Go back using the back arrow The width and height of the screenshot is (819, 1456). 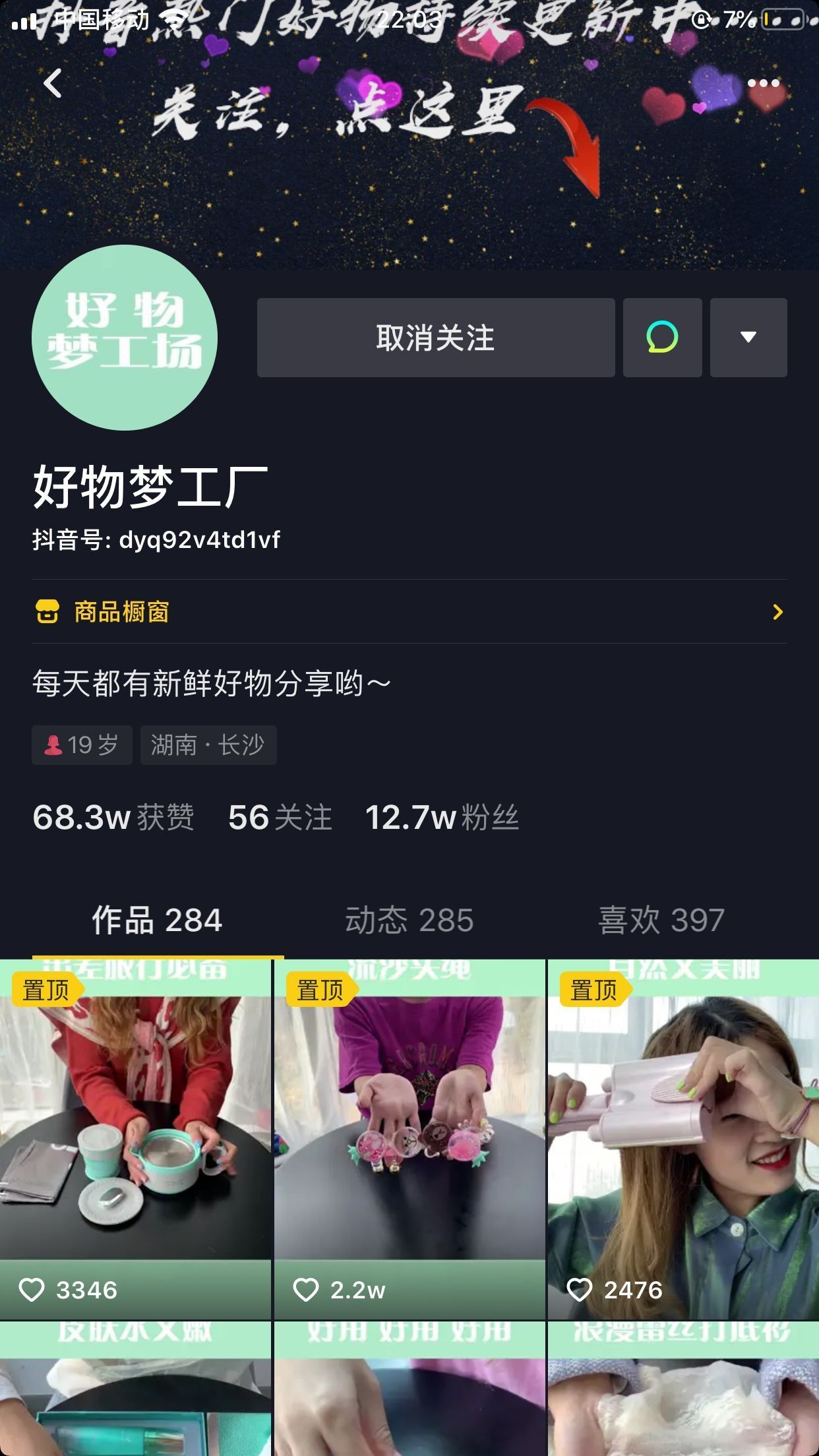click(53, 84)
